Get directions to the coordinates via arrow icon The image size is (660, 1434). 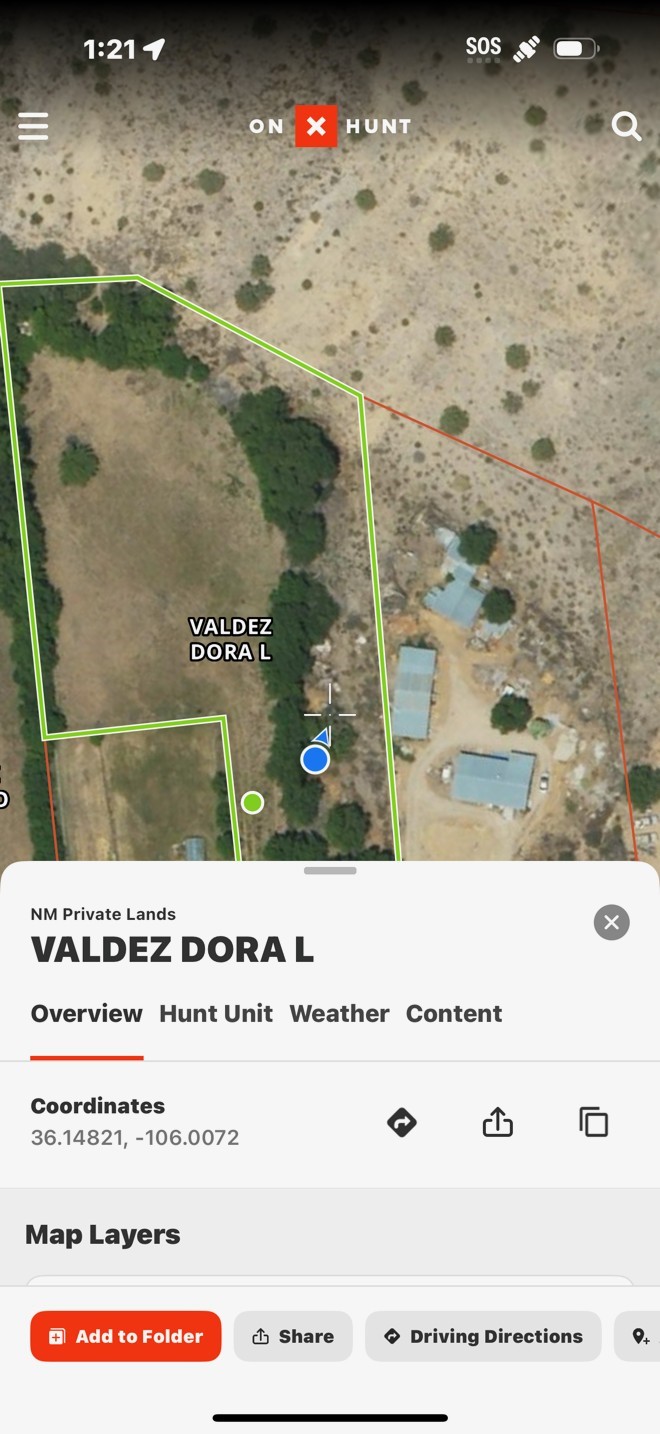(x=402, y=1122)
